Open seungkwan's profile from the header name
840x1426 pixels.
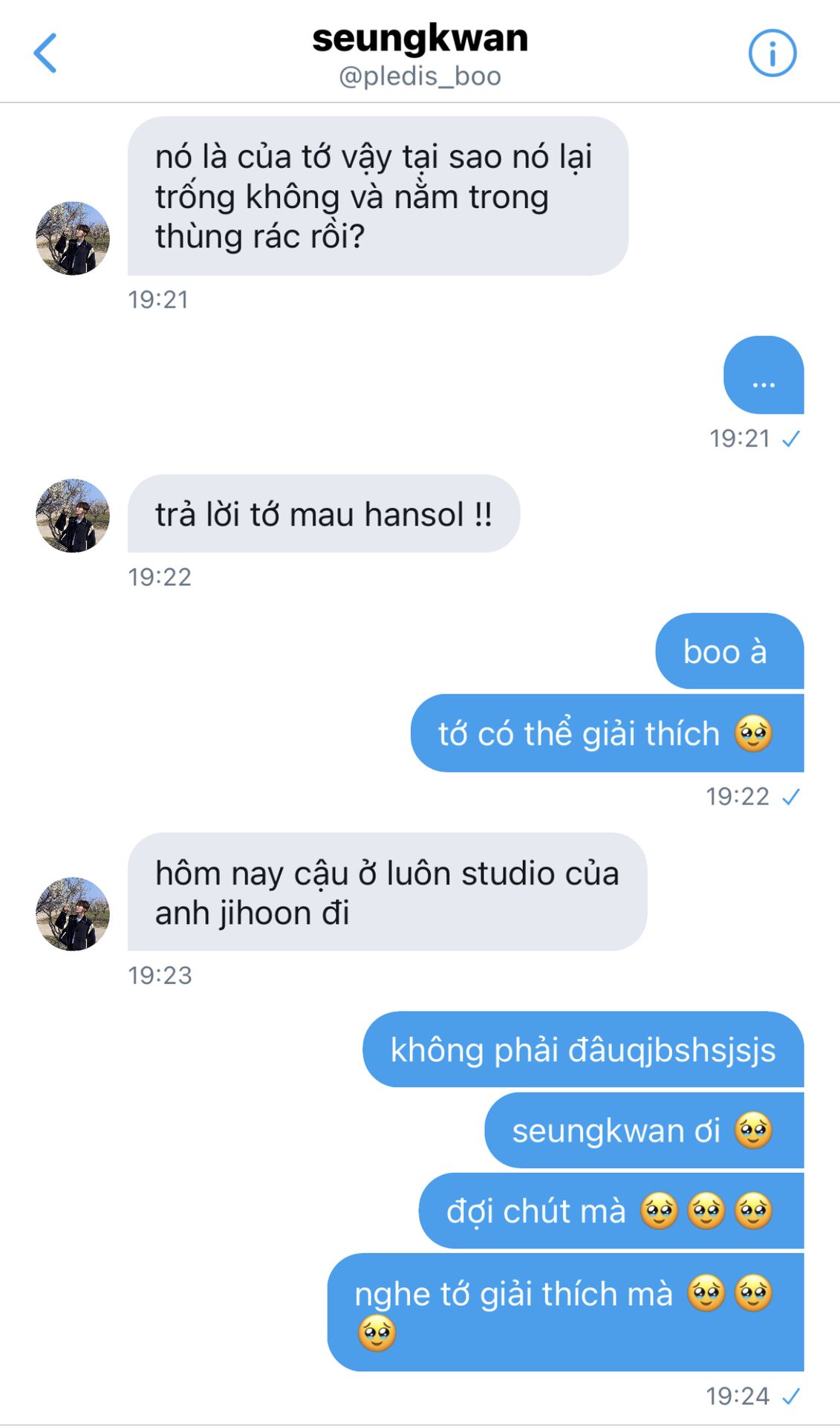pyautogui.click(x=420, y=39)
